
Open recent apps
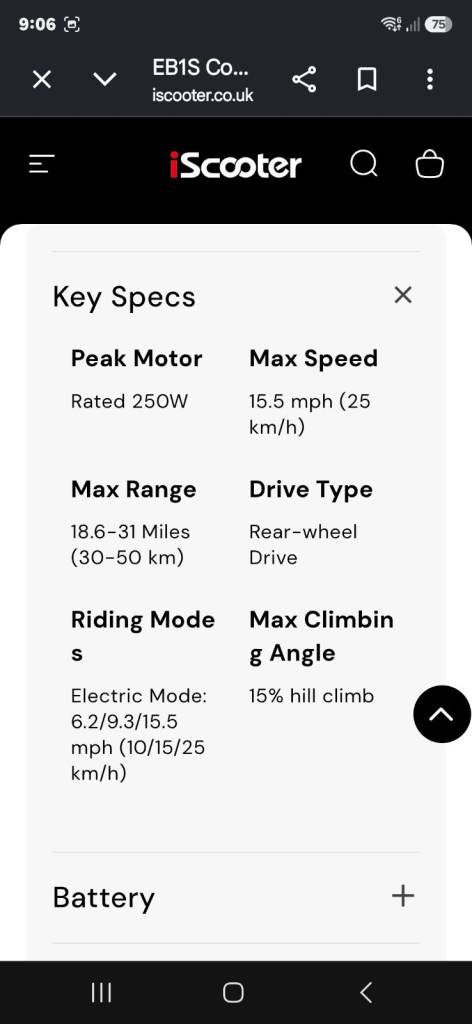[x=101, y=993]
